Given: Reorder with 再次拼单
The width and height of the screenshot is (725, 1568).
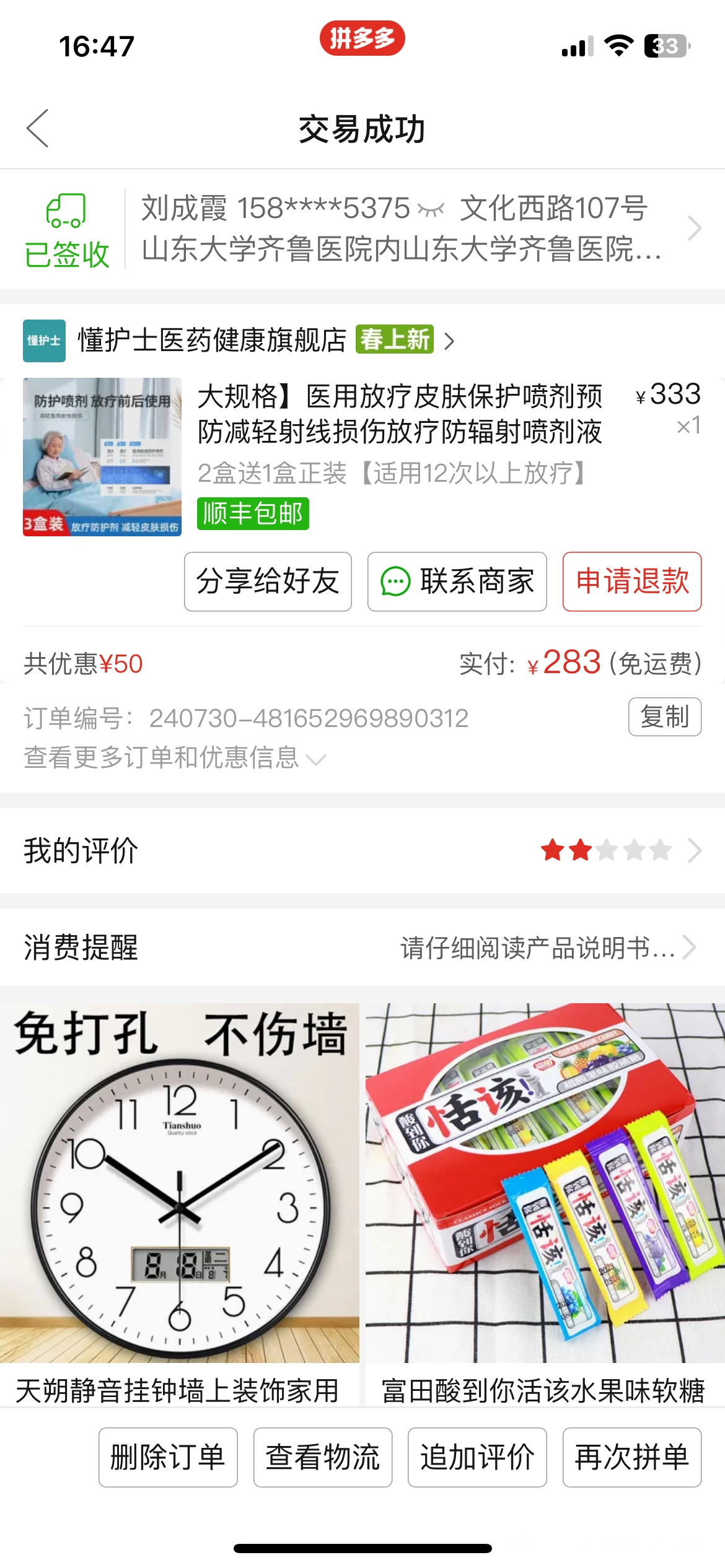Looking at the screenshot, I should coord(631,1457).
